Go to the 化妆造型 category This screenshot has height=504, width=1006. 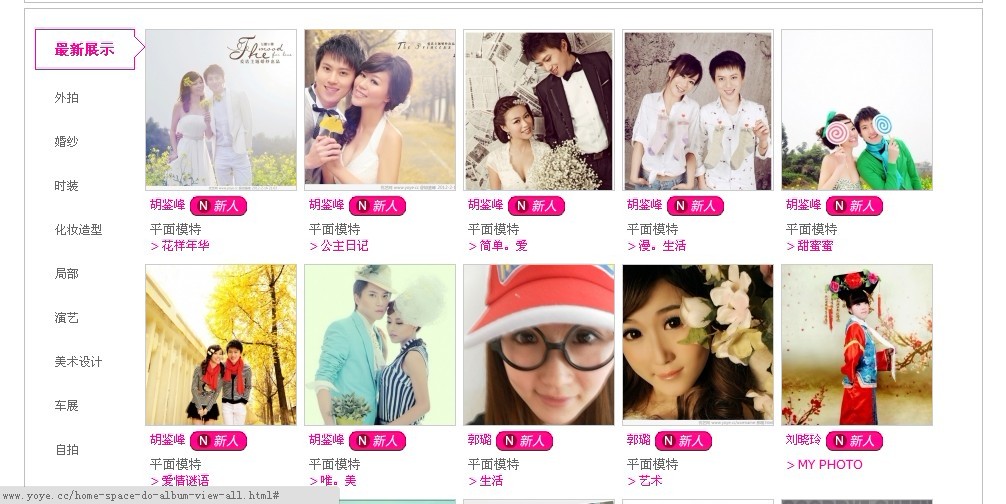click(x=78, y=230)
